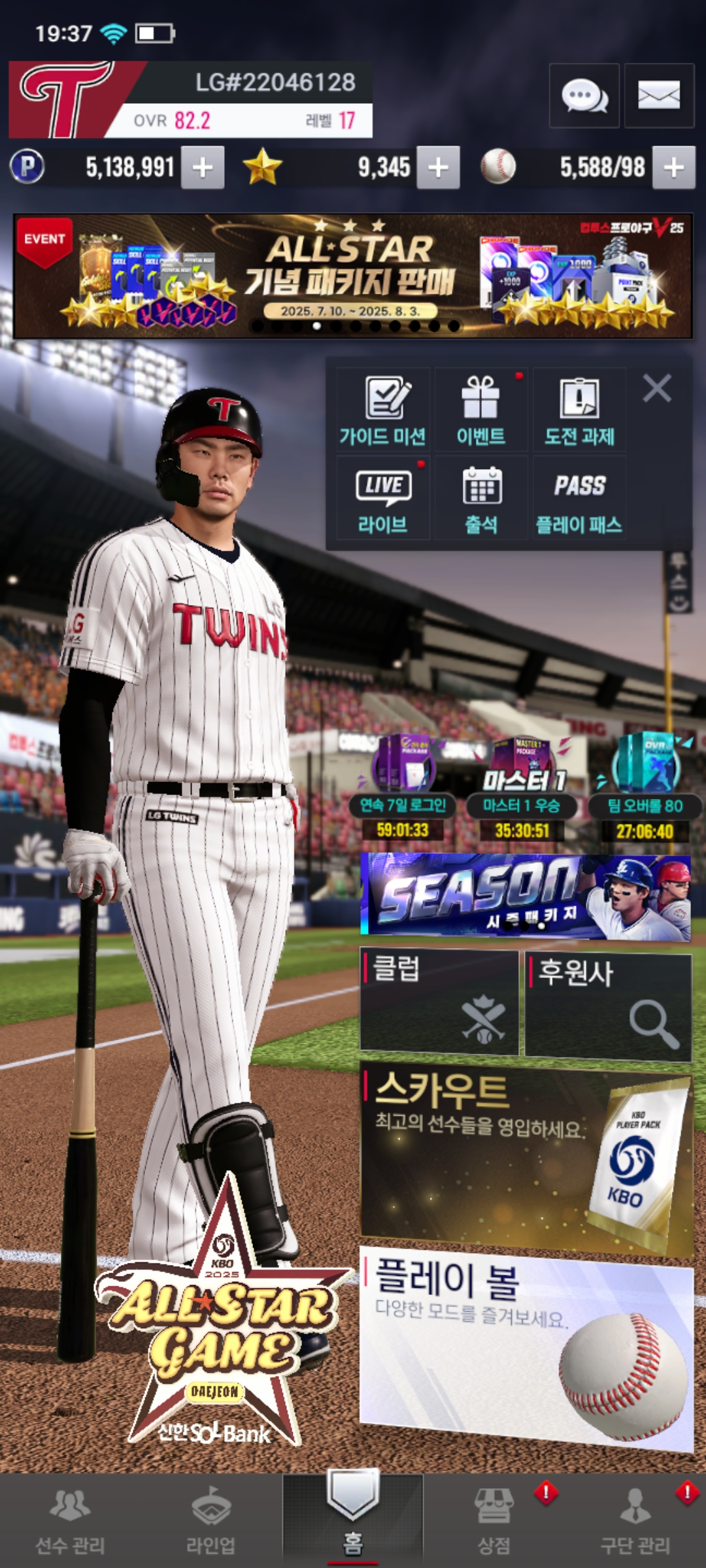Switch to the 상점 tab
This screenshot has height=1568, width=706.
coord(494,1520)
